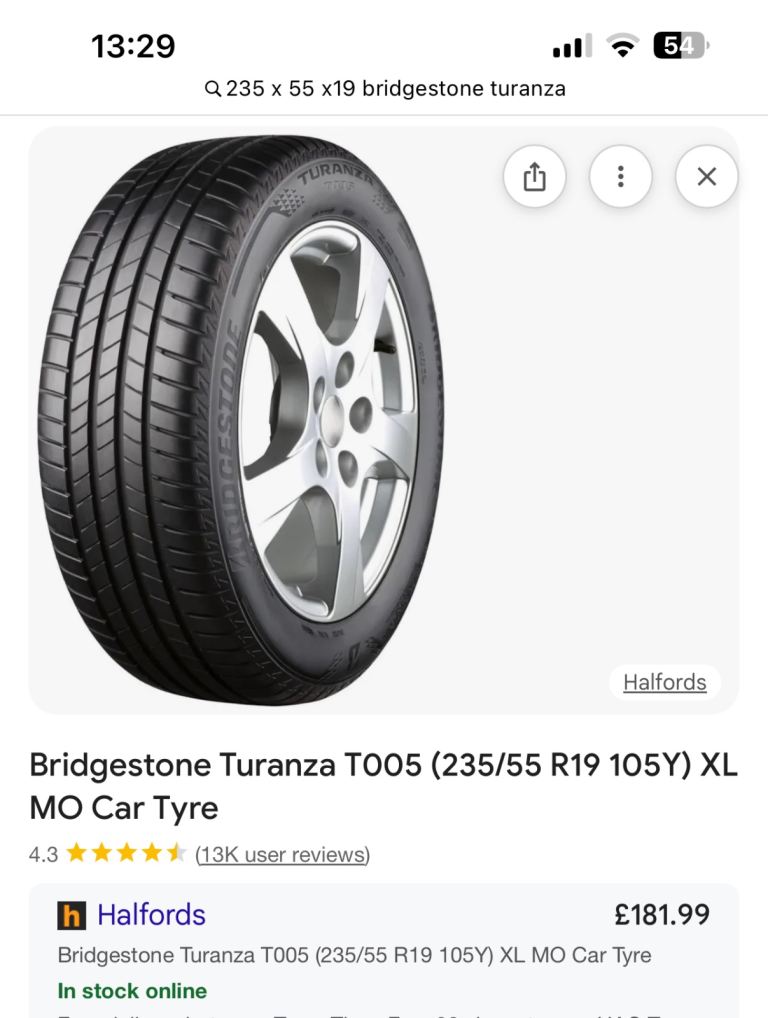Share this tyre product listing

pyautogui.click(x=535, y=177)
